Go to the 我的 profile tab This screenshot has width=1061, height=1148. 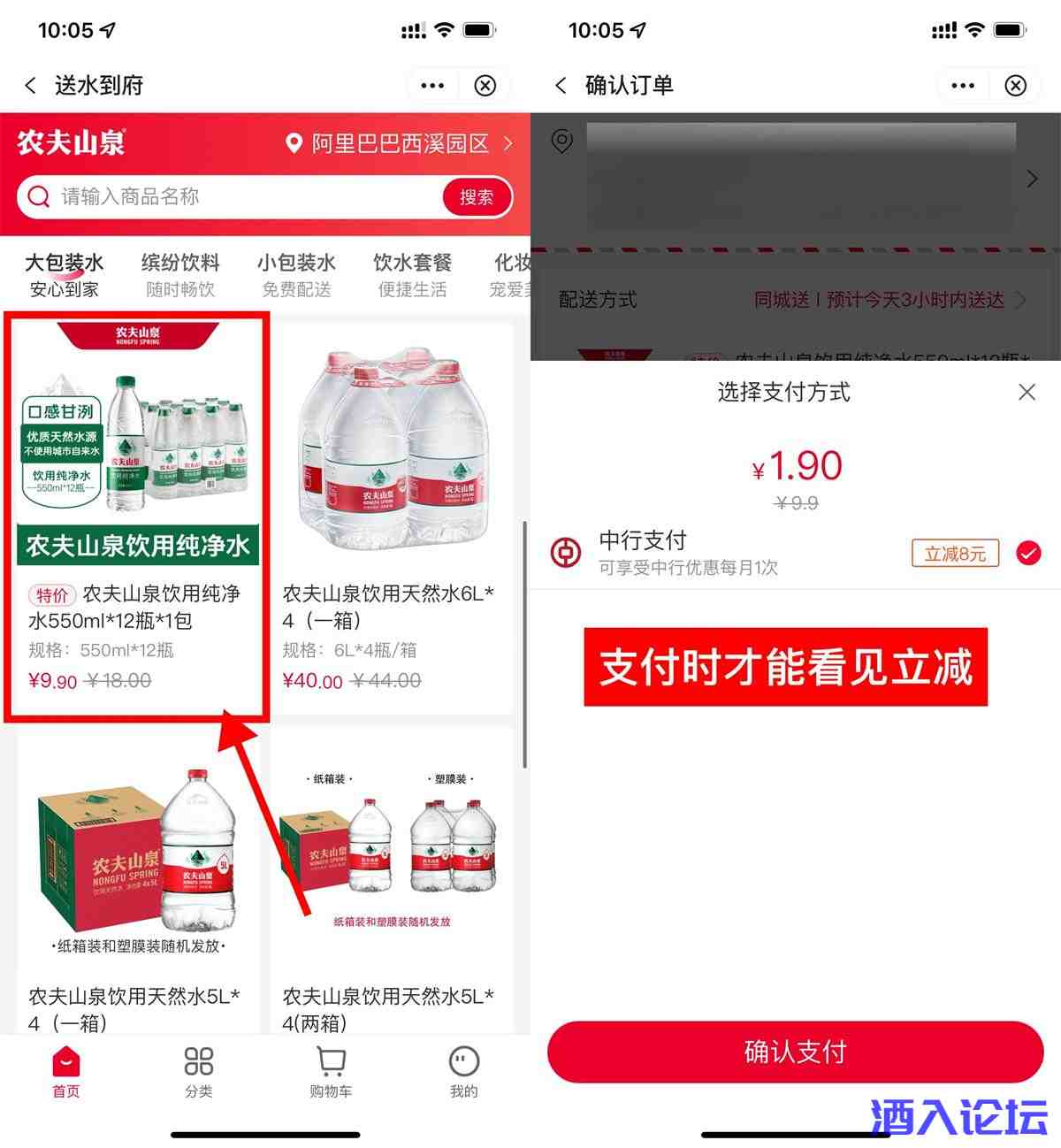tap(463, 1071)
